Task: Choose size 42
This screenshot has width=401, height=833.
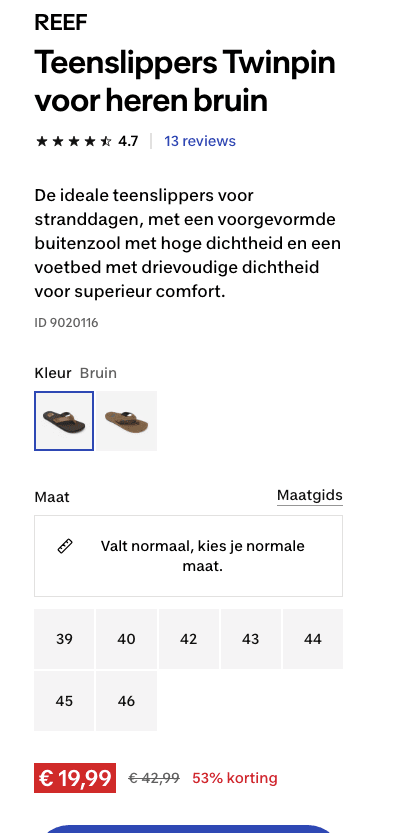Action: 189,639
